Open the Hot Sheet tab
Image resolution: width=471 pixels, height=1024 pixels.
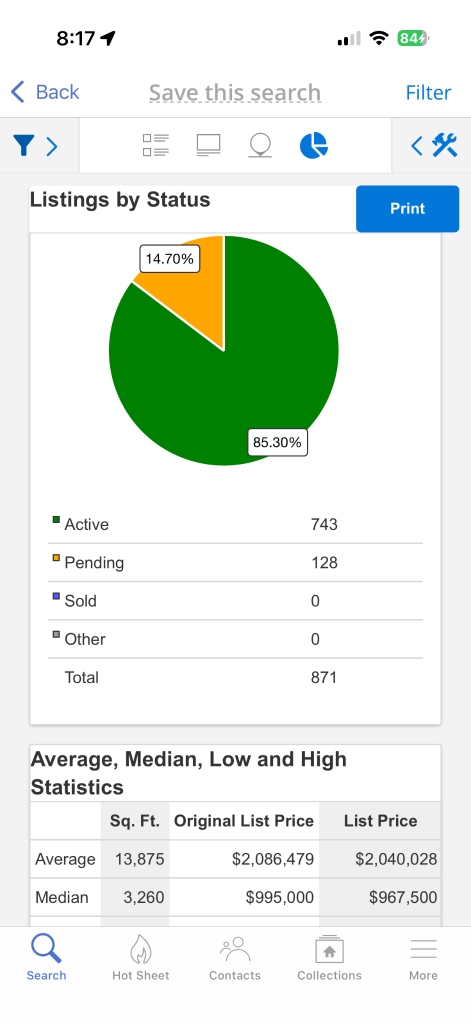tap(140, 957)
